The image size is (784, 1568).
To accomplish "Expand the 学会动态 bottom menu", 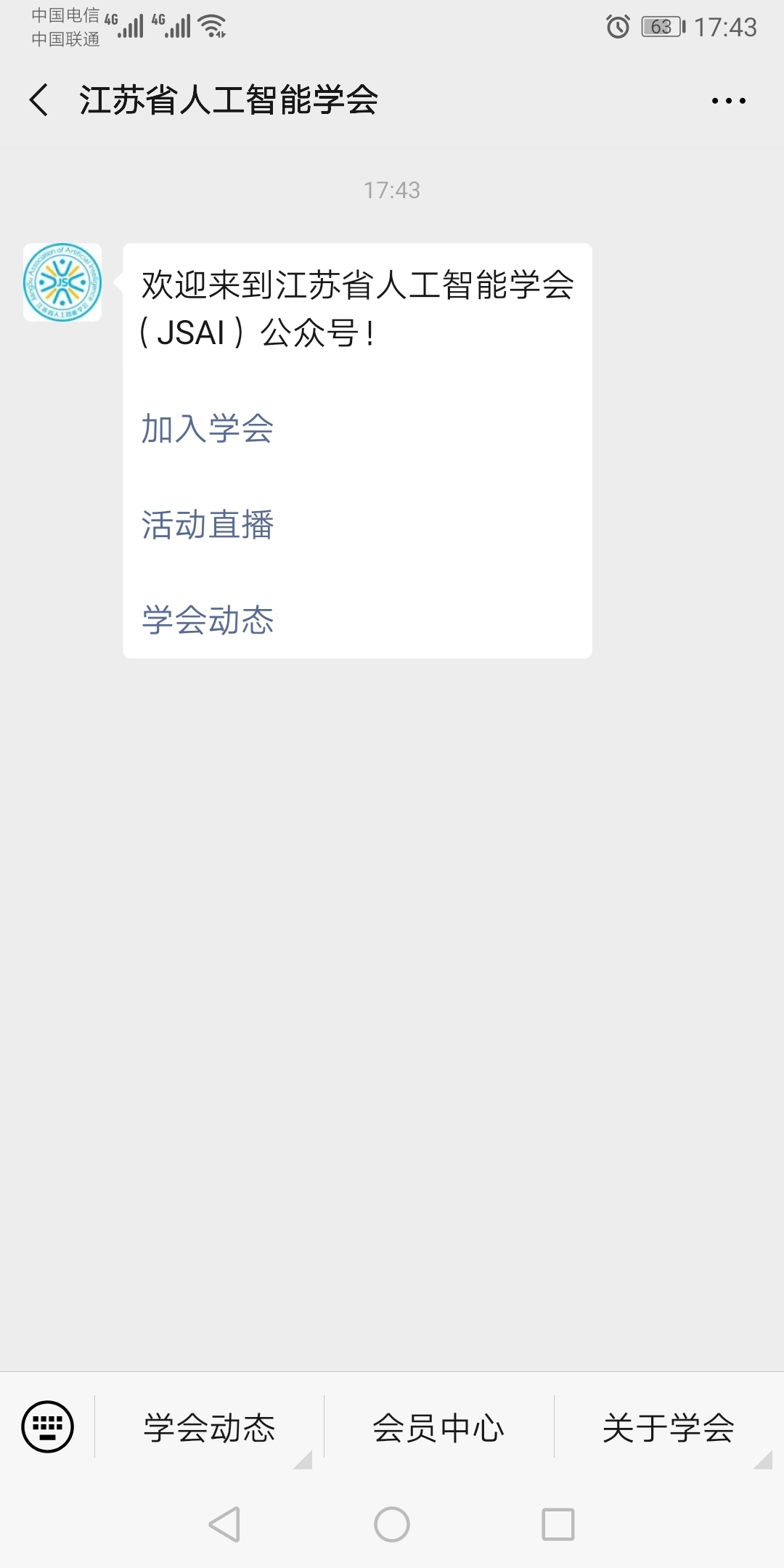I will (x=209, y=1428).
